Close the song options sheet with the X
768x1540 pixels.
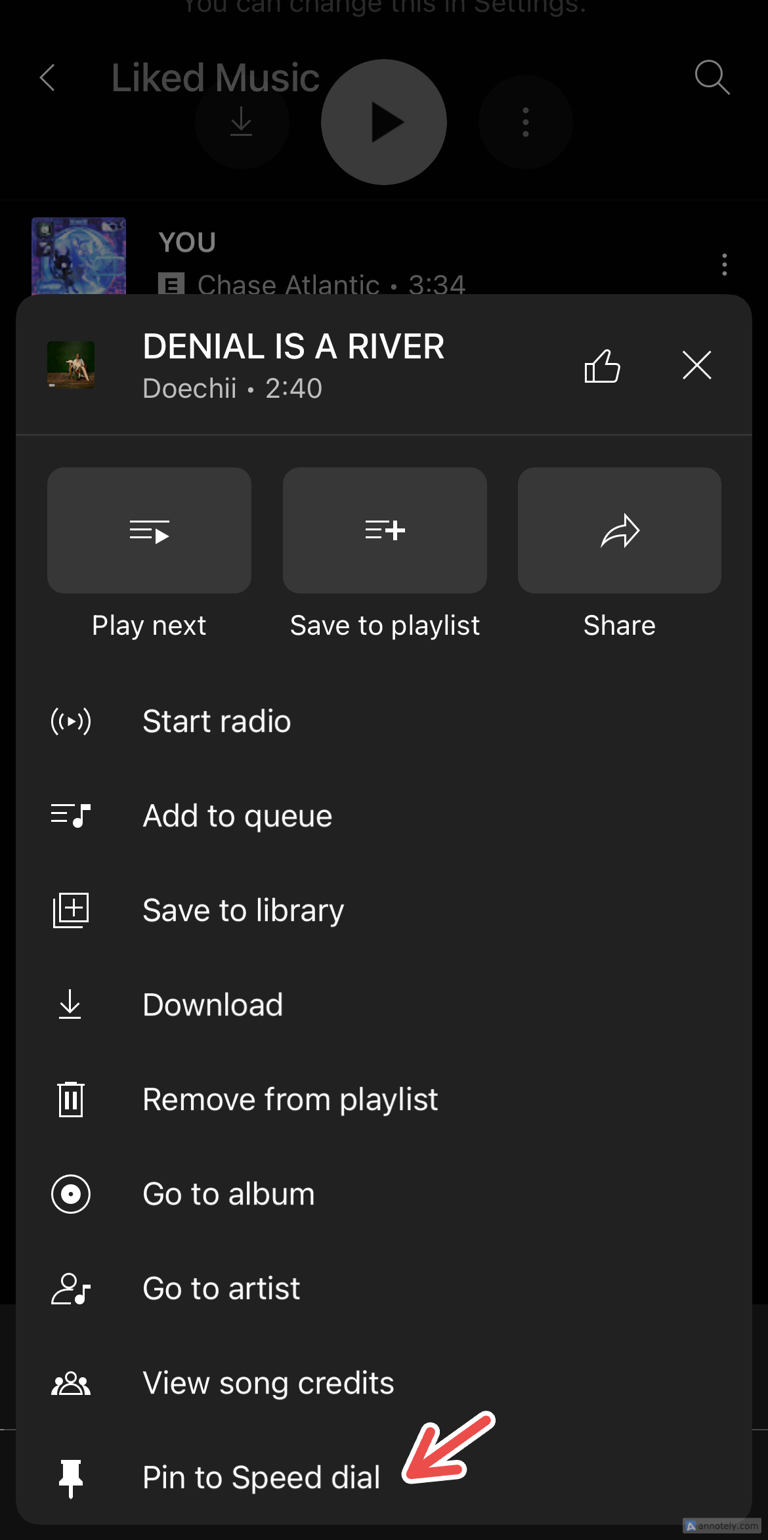pos(696,365)
